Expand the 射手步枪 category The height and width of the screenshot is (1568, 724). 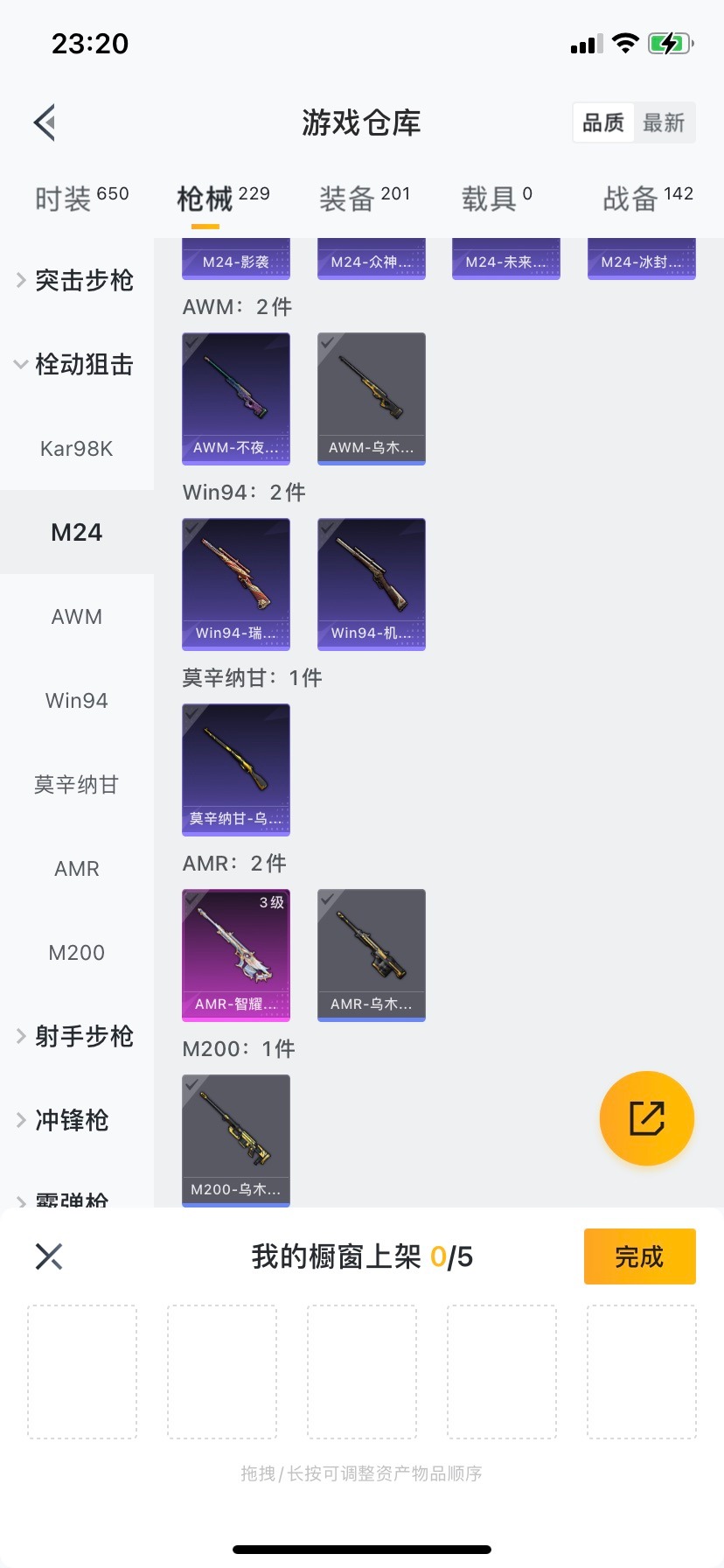coord(75,1036)
